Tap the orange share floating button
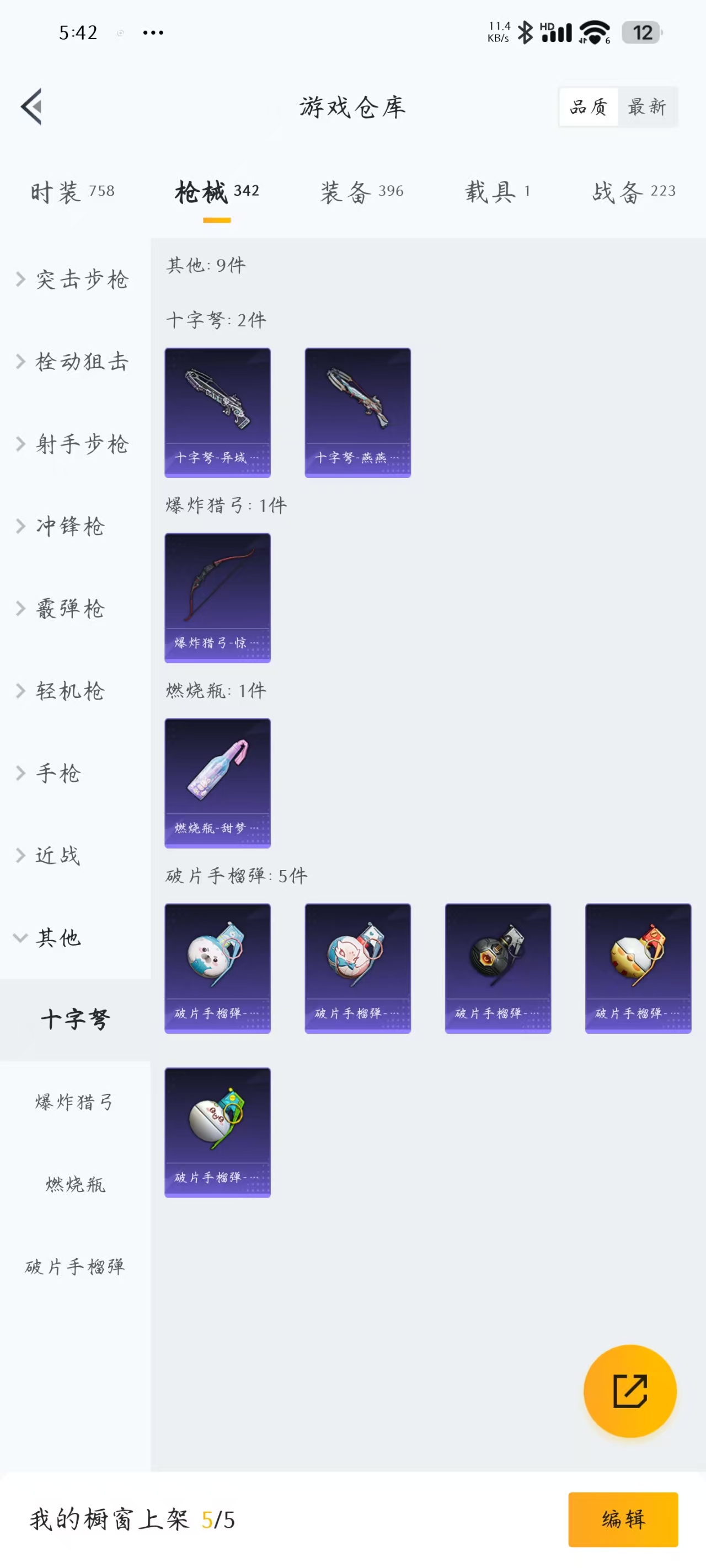Image resolution: width=706 pixels, height=1568 pixels. click(x=629, y=1390)
